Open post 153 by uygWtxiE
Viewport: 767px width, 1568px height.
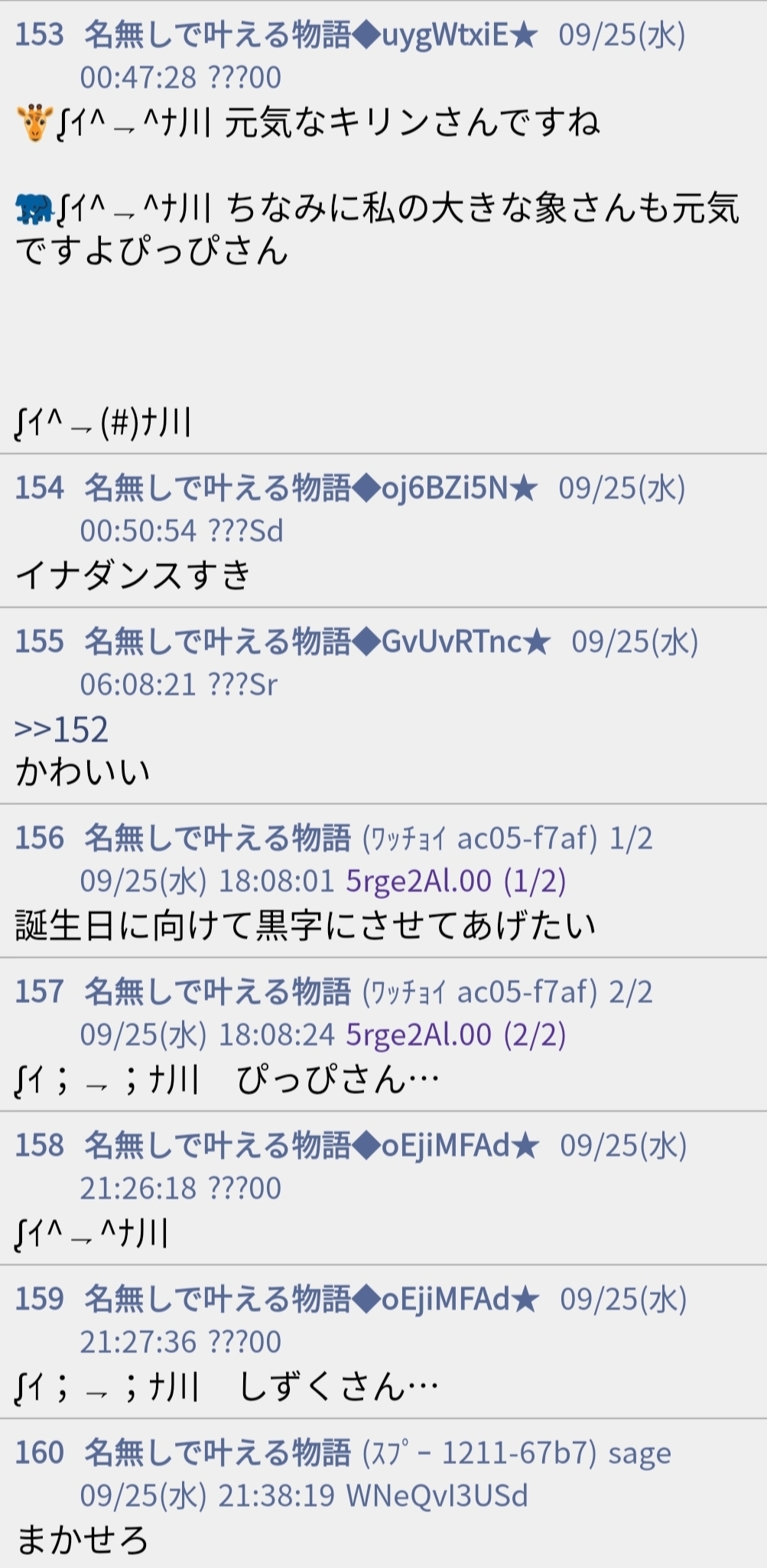click(x=383, y=226)
